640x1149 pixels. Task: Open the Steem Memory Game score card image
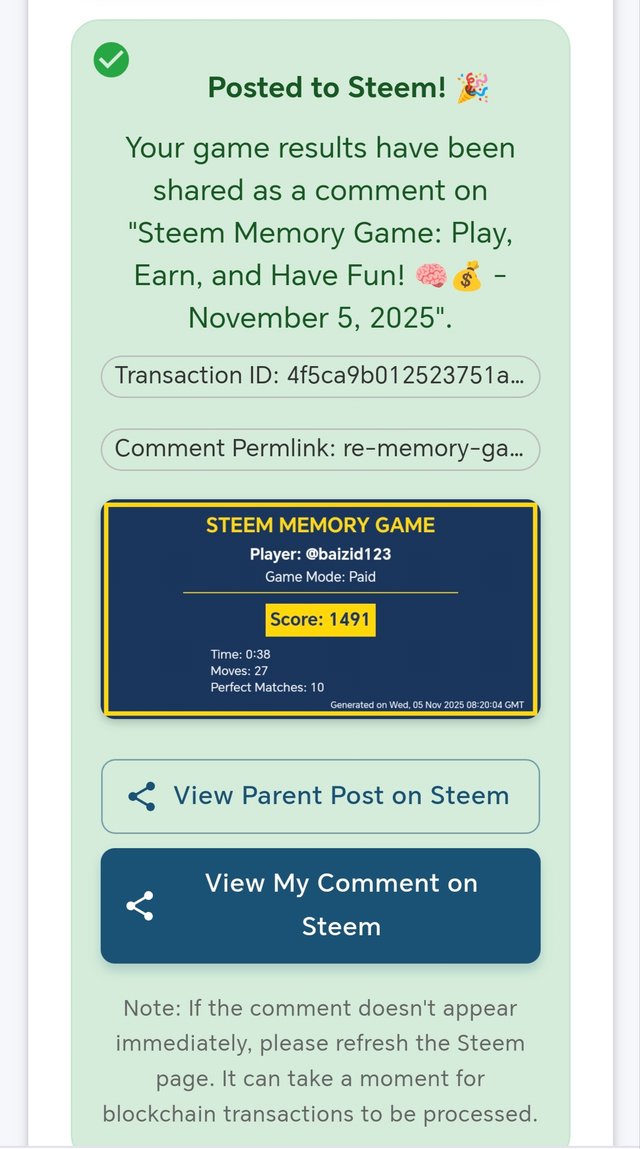(320, 609)
